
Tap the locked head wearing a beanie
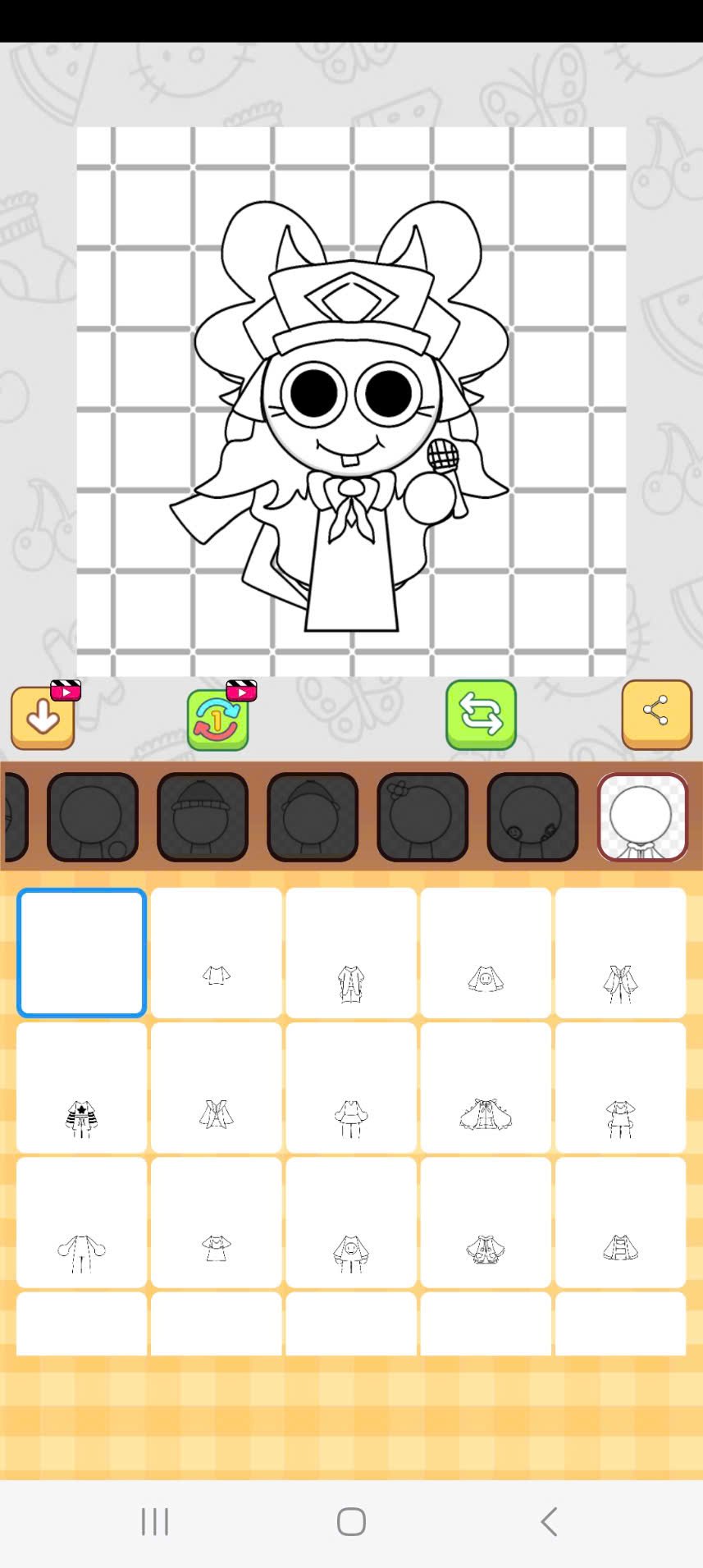[x=203, y=816]
